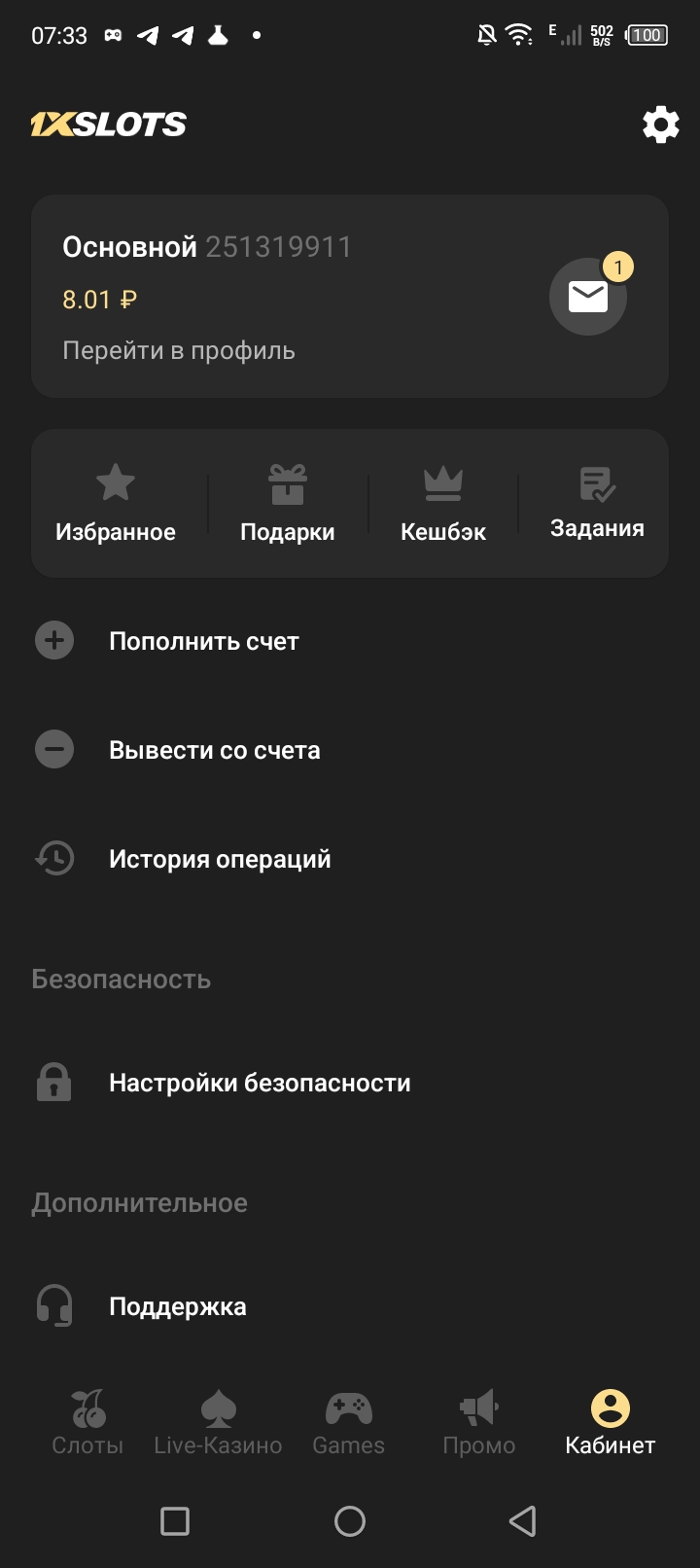Viewport: 700px width, 1568px height.
Task: Go to the system home screen
Action: (x=350, y=1520)
